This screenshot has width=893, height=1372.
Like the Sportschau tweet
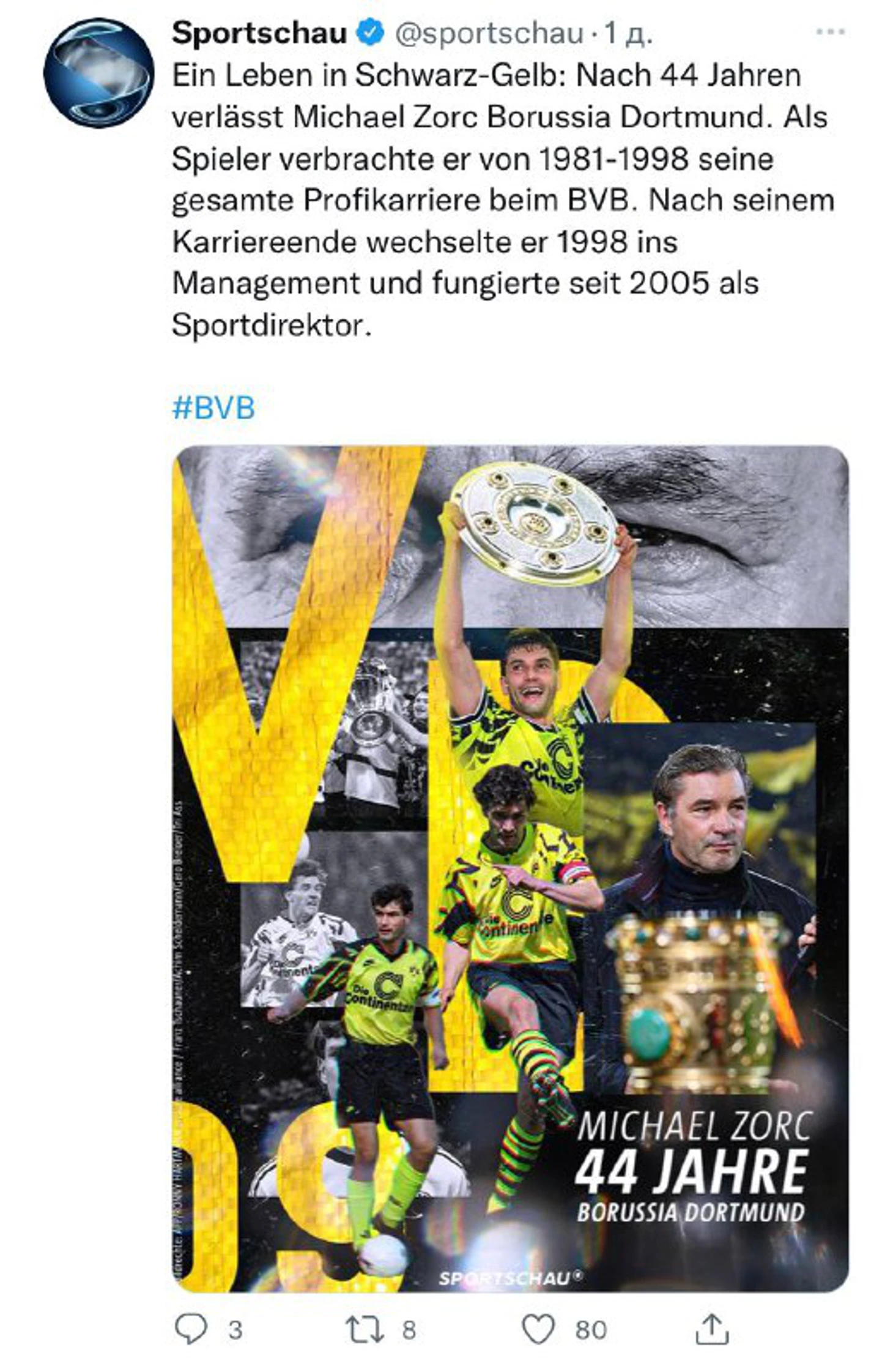(538, 1329)
